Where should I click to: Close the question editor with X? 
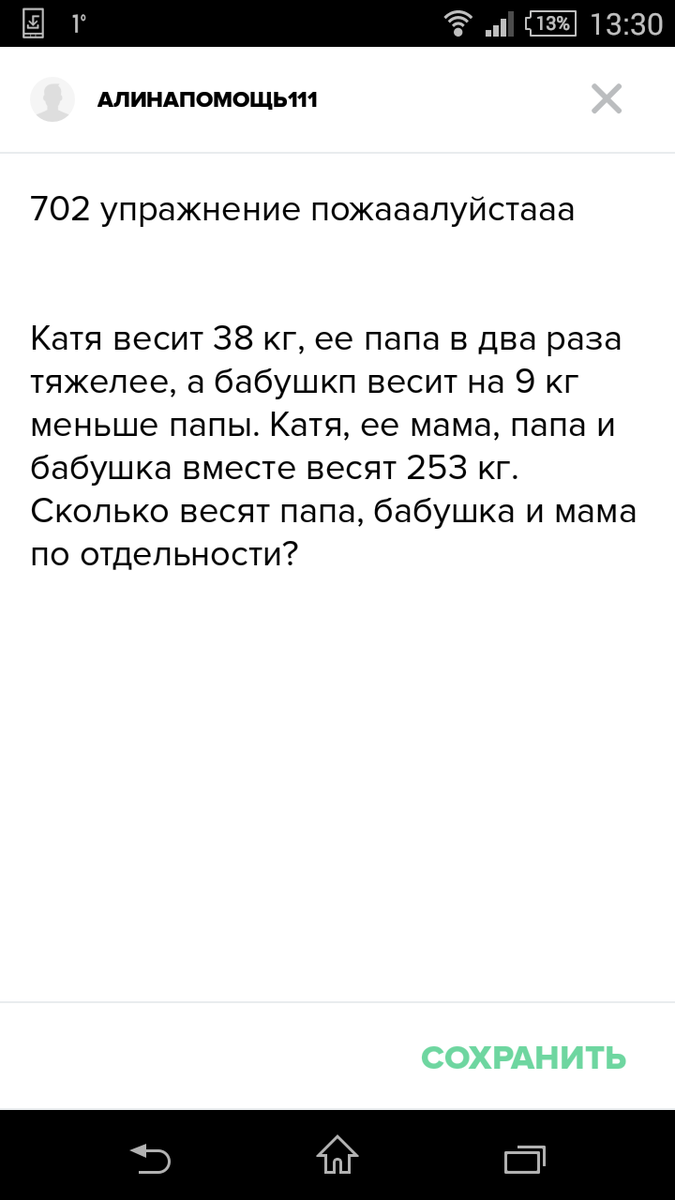tap(606, 99)
